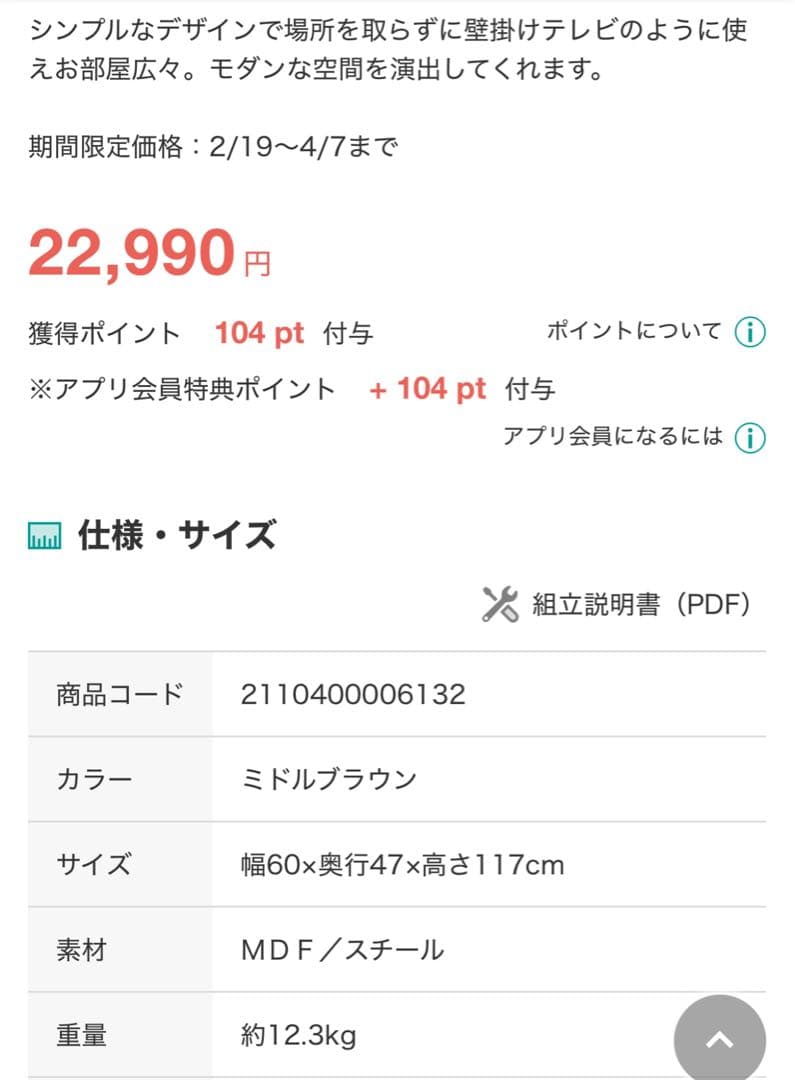This screenshot has height=1080, width=795.
Task: Select the teal specification icon above the product table
Action: pos(41,534)
